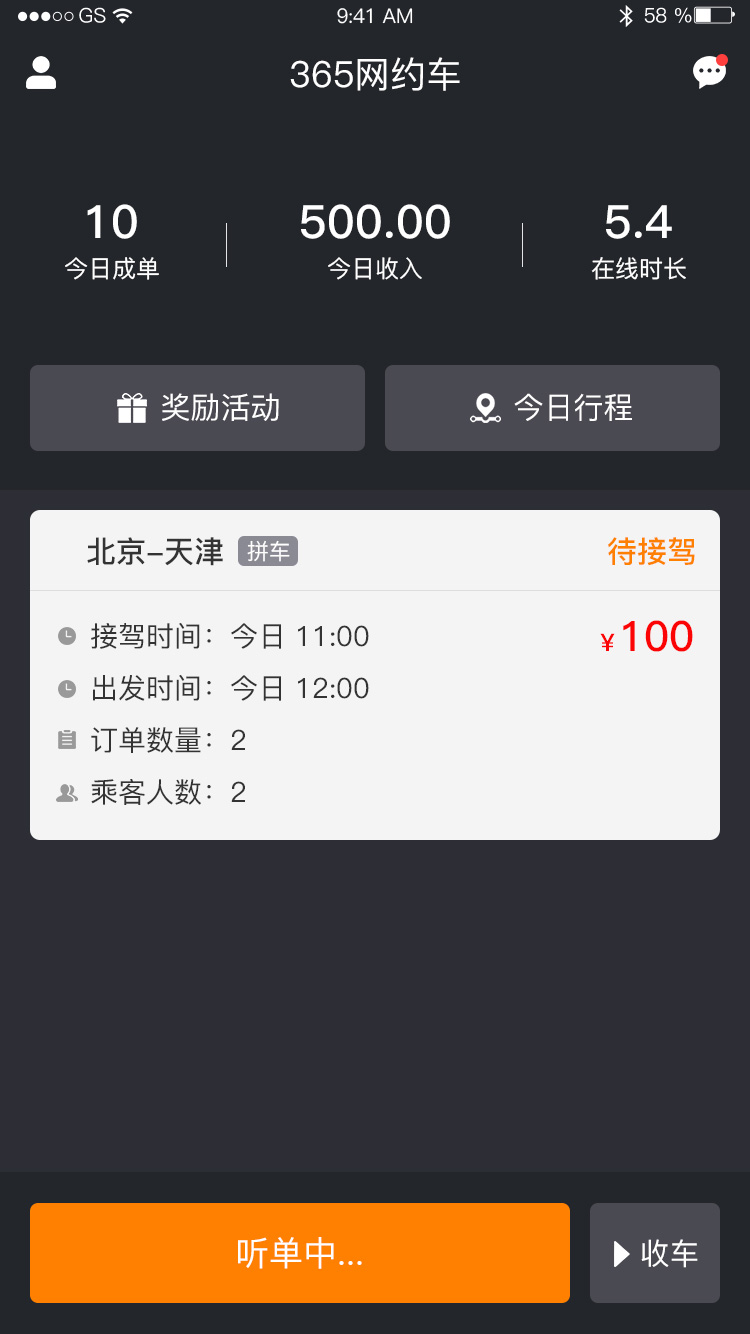
Task: Tap 收车 to stop taking orders
Action: pyautogui.click(x=655, y=1253)
